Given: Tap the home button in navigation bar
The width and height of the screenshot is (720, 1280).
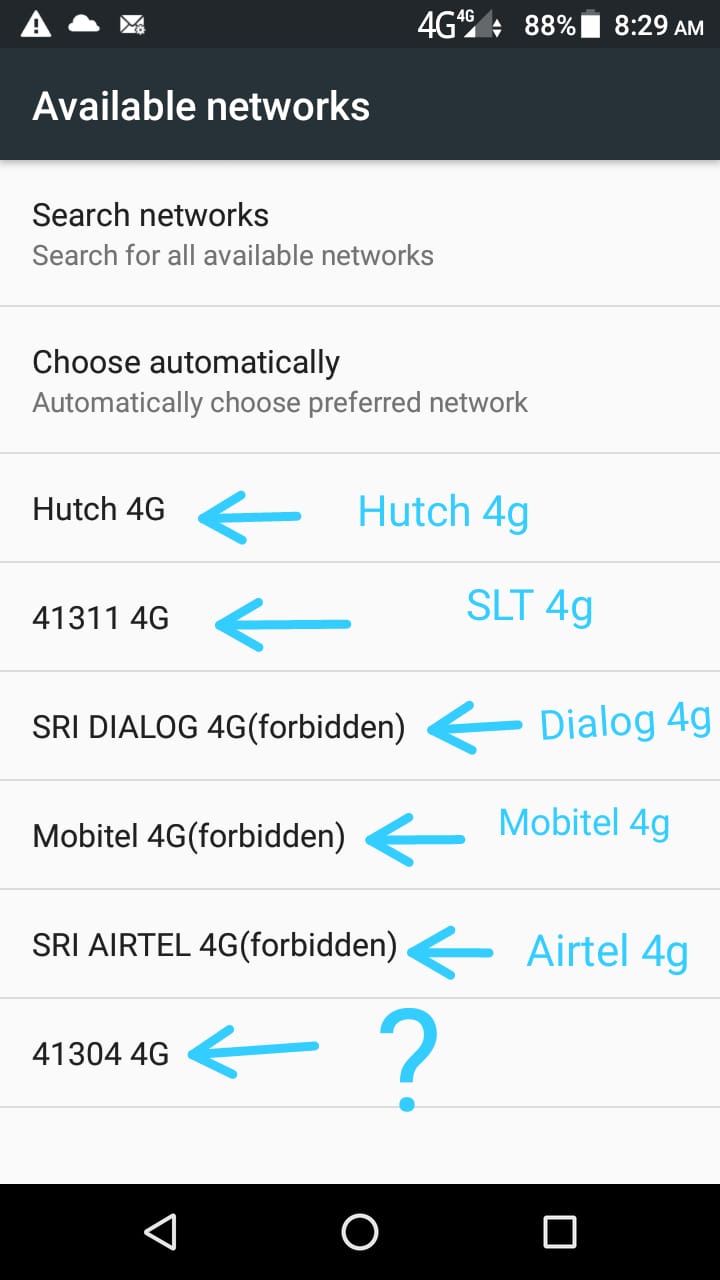Looking at the screenshot, I should (x=360, y=1232).
